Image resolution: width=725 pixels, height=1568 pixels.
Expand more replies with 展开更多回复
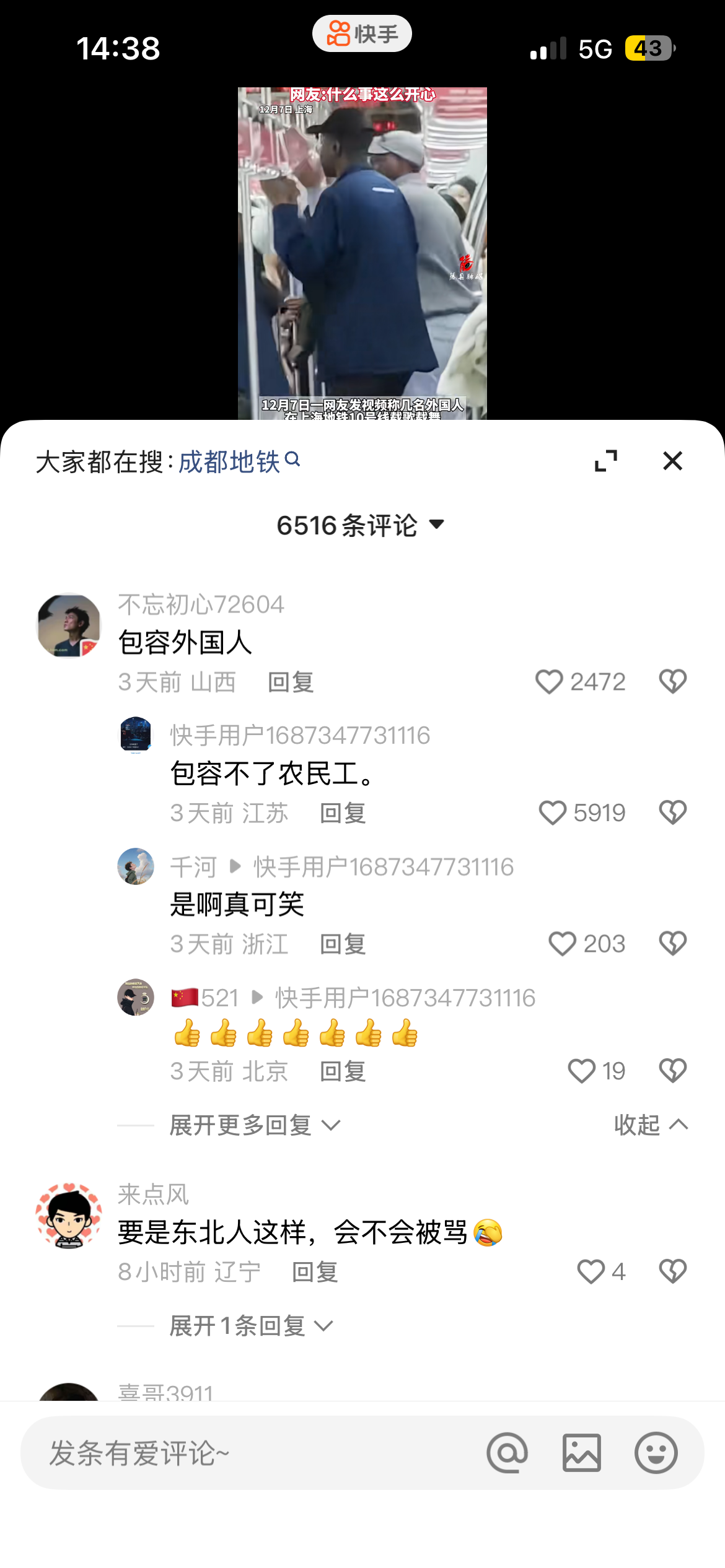[255, 1125]
